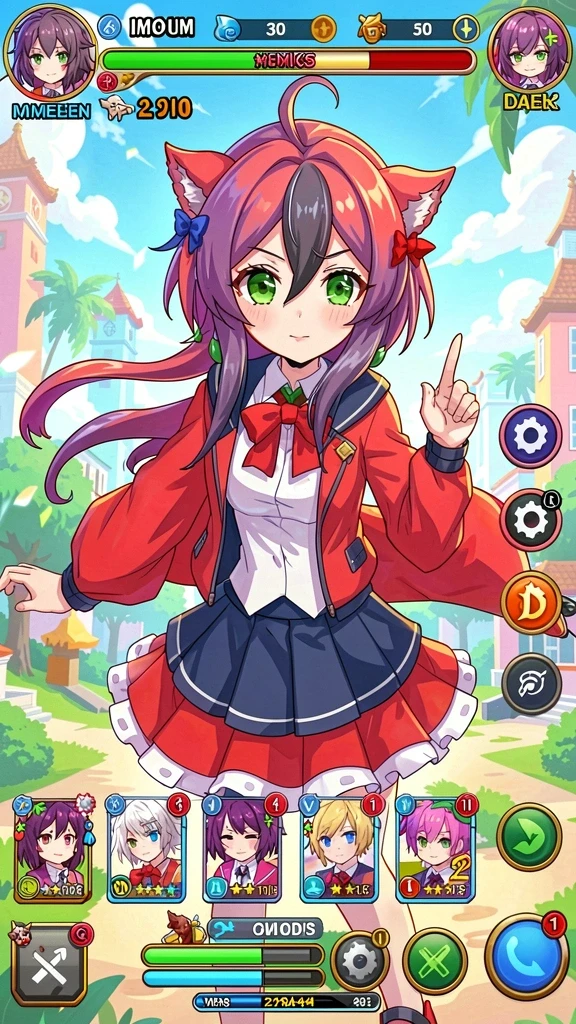Open settings with the purple gear button
Image resolution: width=576 pixels, height=1024 pixels.
[530, 436]
